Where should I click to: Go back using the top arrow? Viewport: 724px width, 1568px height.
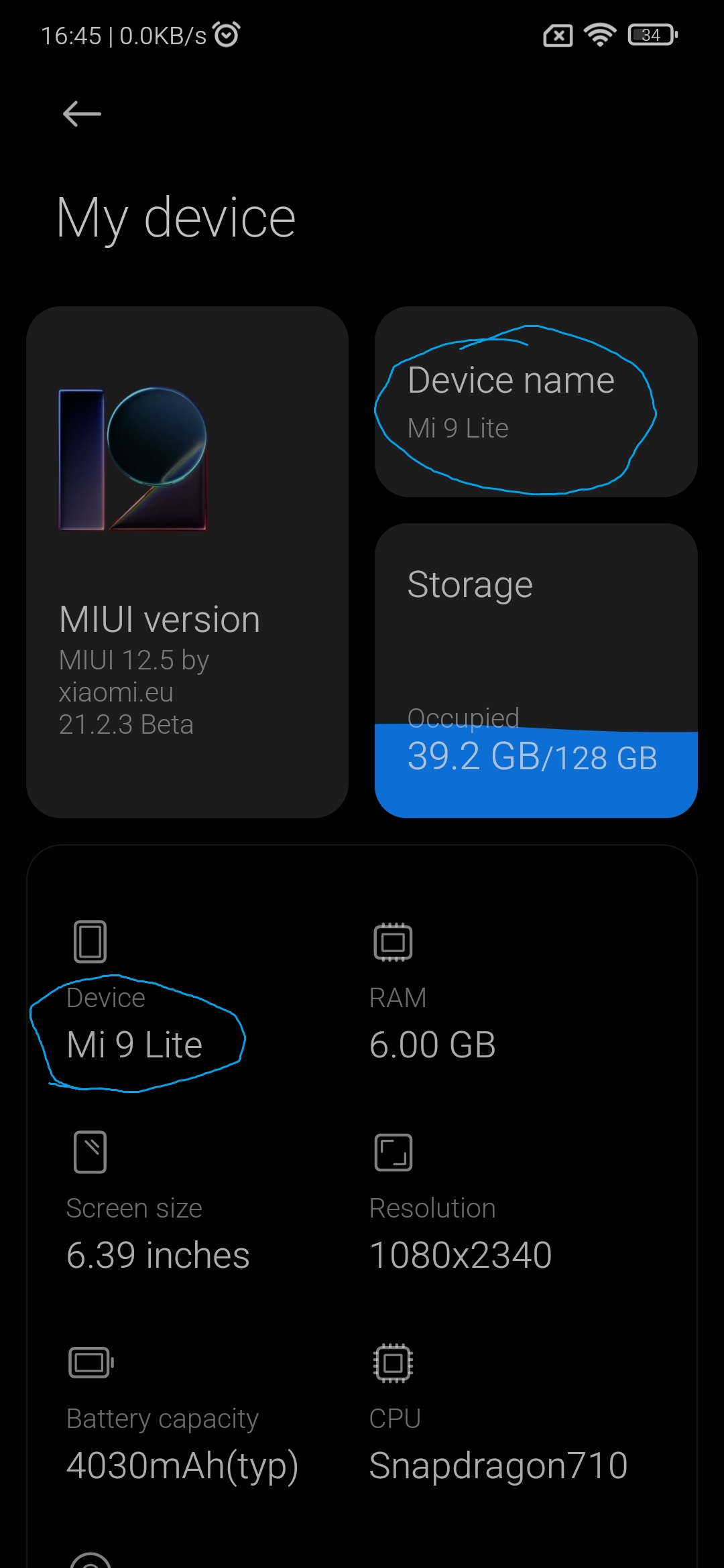pos(82,114)
